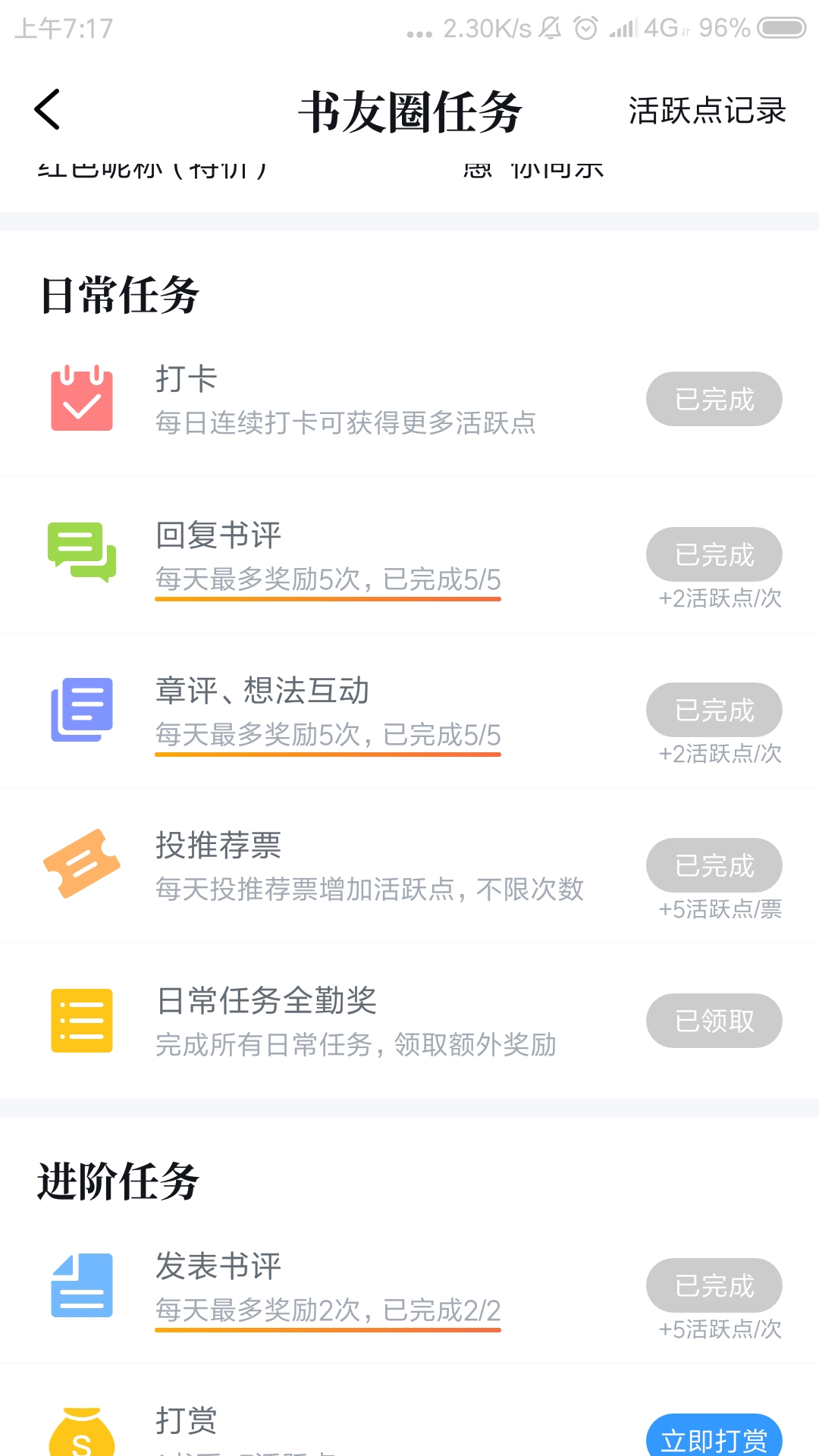Tap 已完成 button for 投推荐票
Screen dimensions: 819x1456
click(x=714, y=865)
